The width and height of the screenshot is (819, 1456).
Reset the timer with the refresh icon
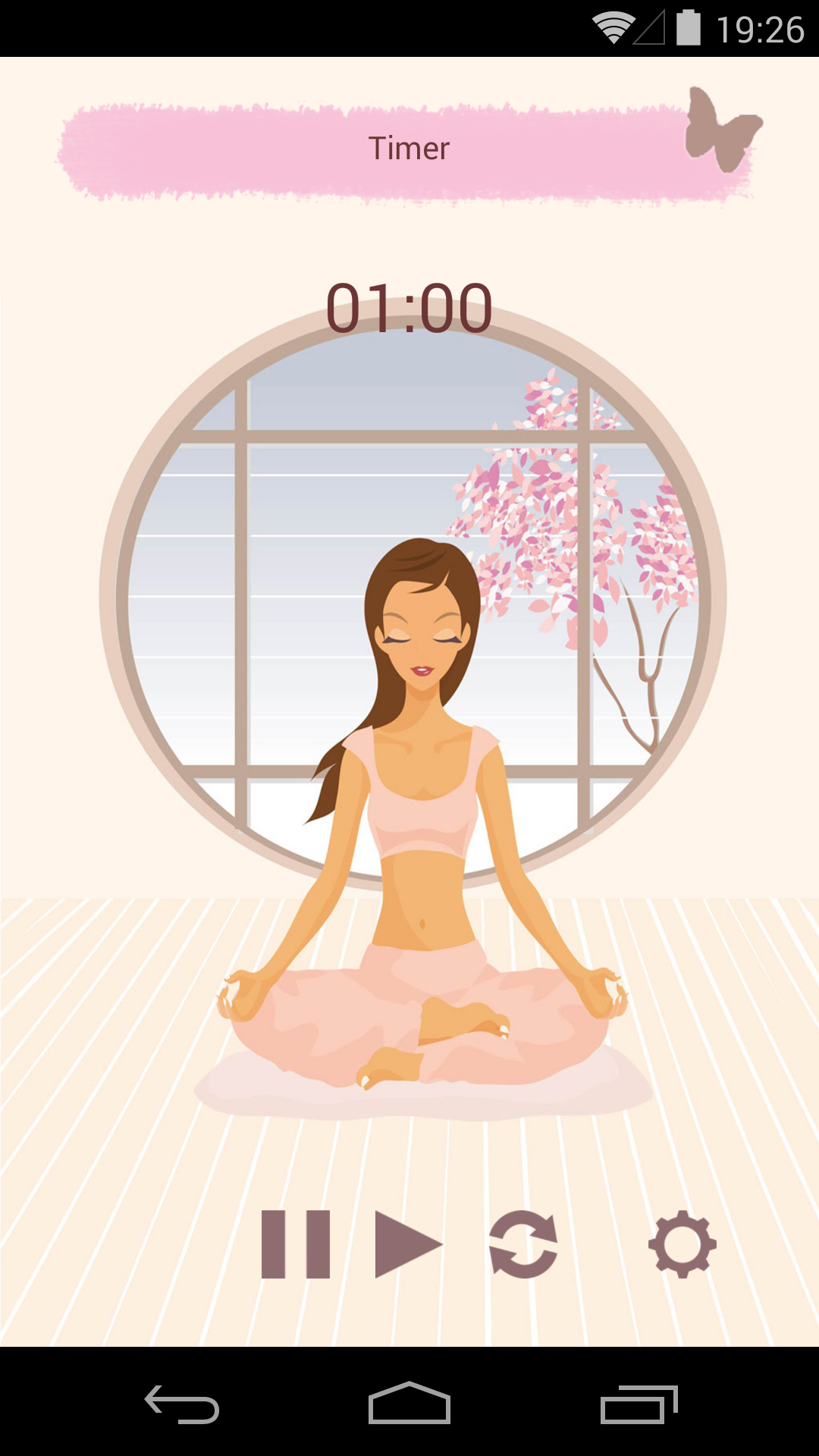(x=523, y=1244)
